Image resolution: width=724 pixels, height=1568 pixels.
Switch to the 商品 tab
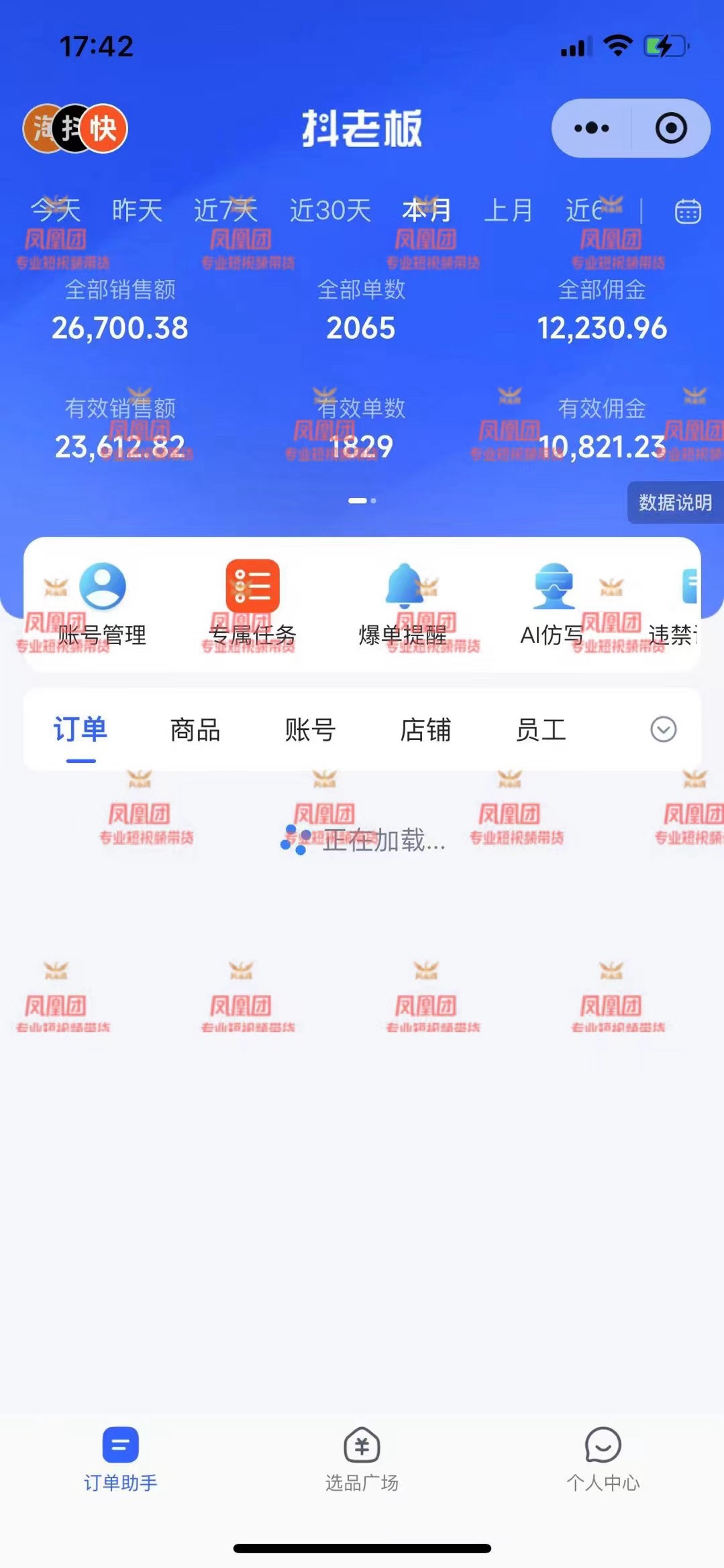point(195,729)
